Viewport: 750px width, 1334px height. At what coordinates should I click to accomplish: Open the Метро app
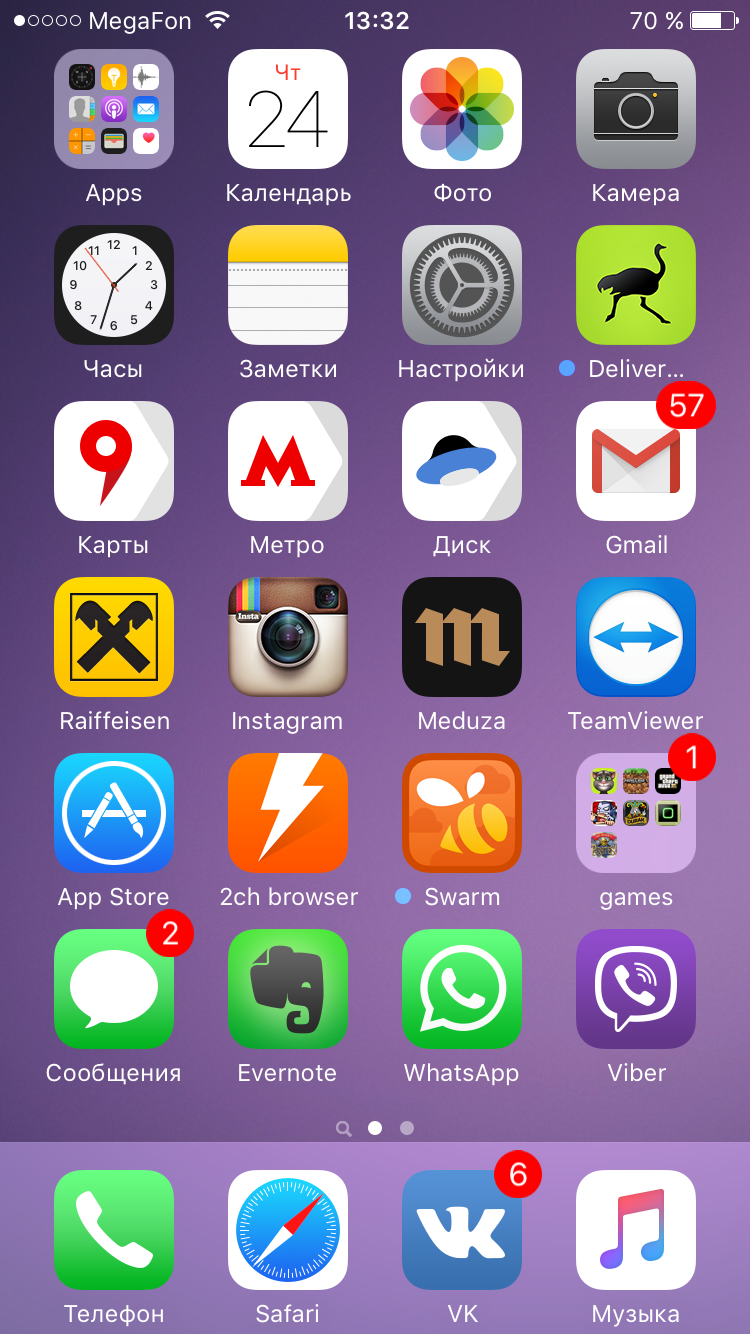288,461
